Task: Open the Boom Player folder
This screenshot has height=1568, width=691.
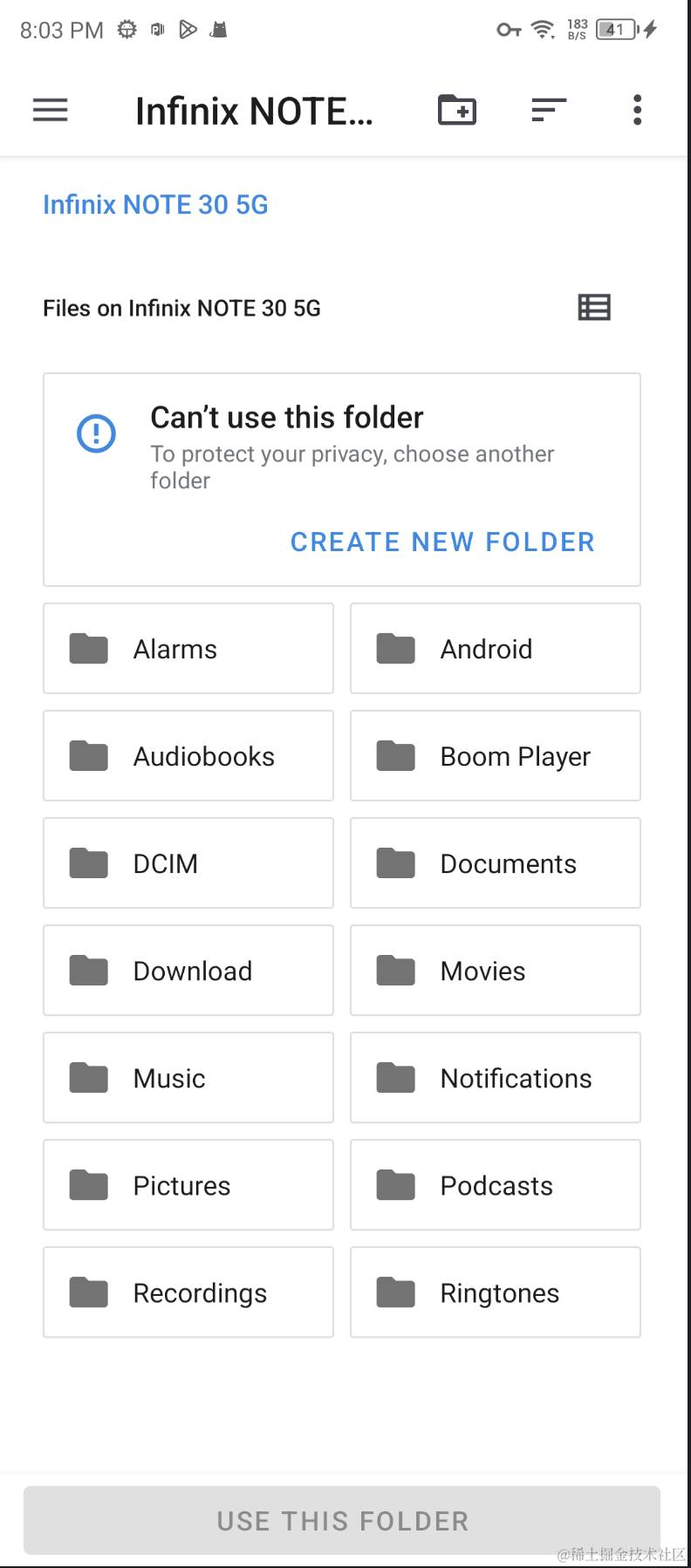Action: pyautogui.click(x=496, y=755)
